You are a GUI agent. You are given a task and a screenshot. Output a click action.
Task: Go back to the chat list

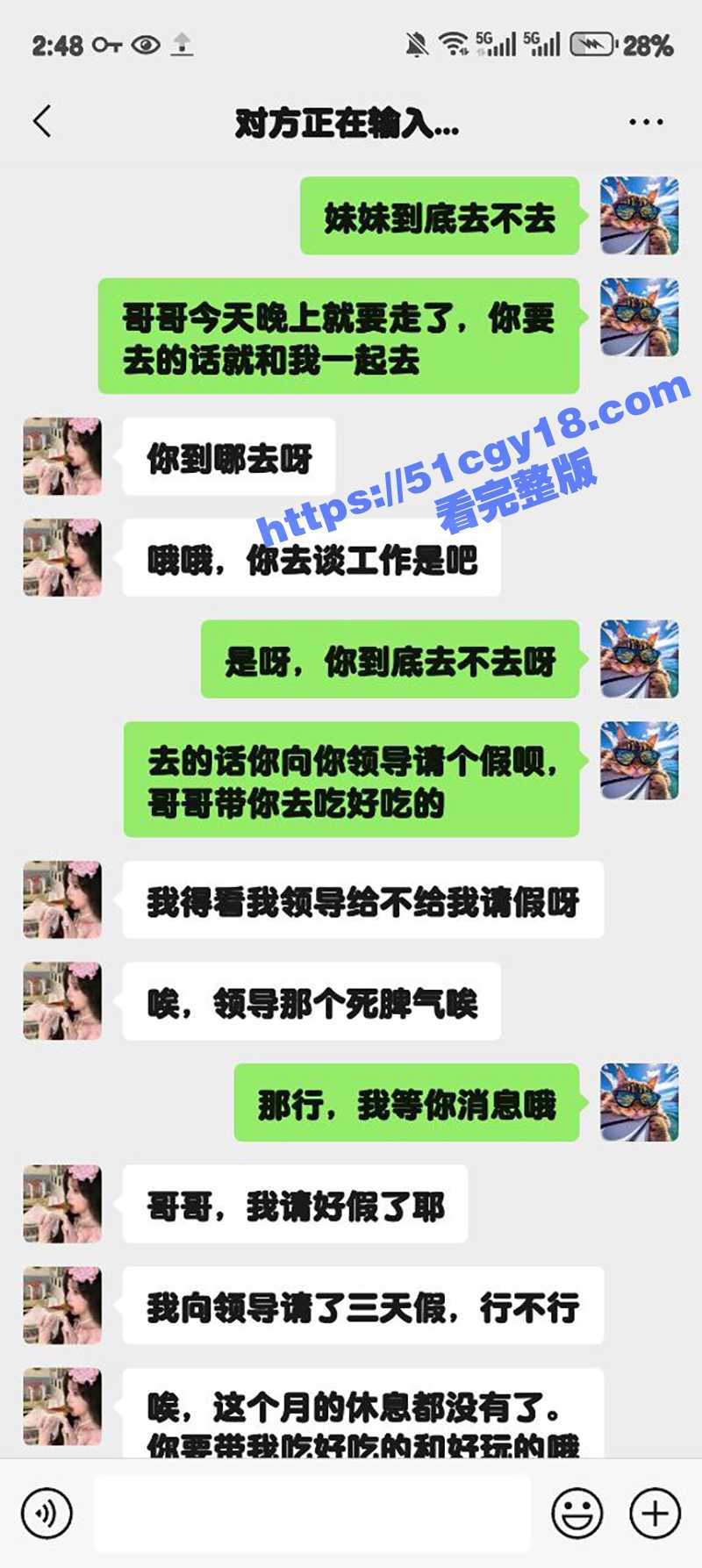(42, 122)
